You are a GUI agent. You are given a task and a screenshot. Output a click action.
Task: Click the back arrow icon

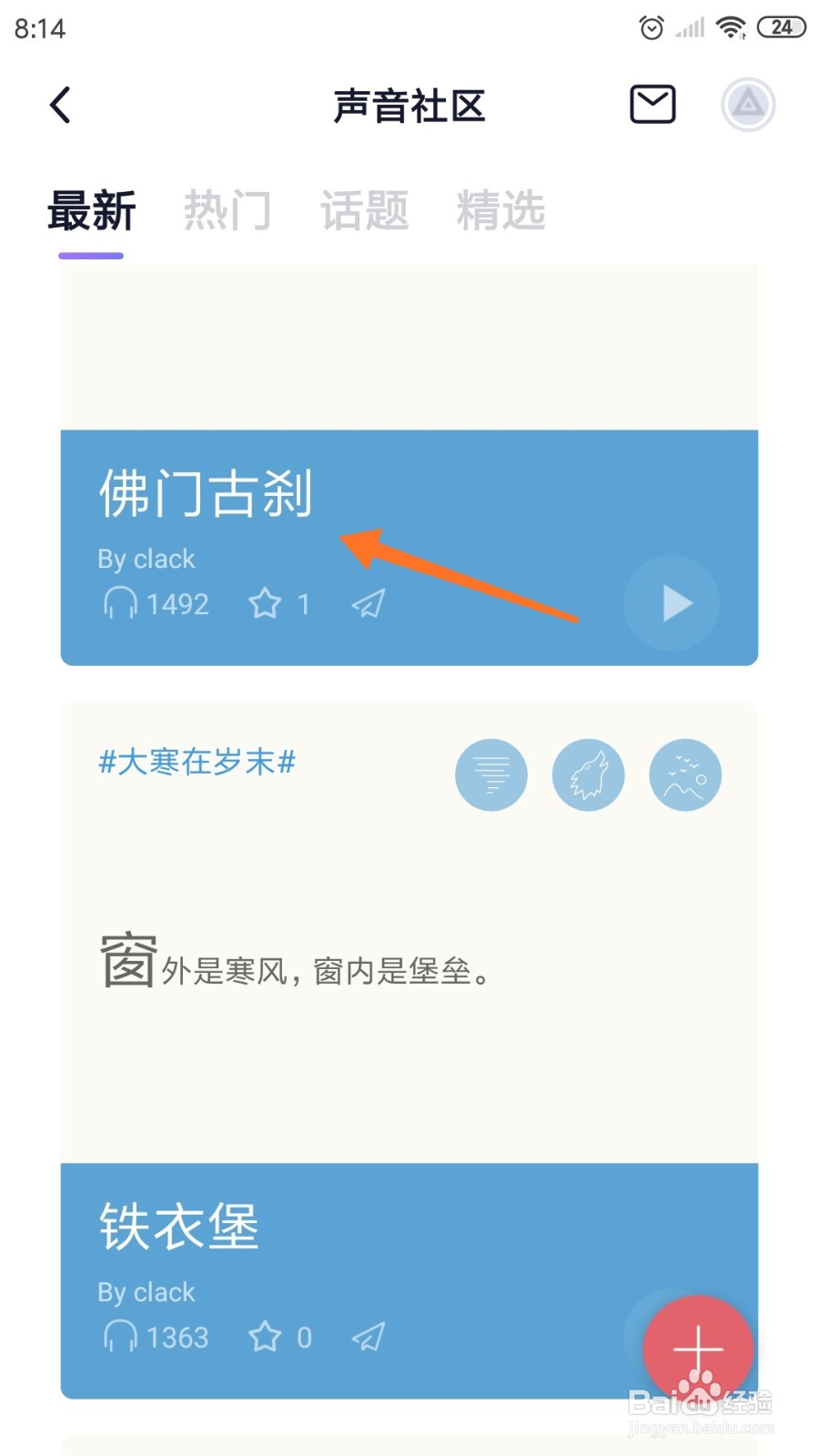61,105
